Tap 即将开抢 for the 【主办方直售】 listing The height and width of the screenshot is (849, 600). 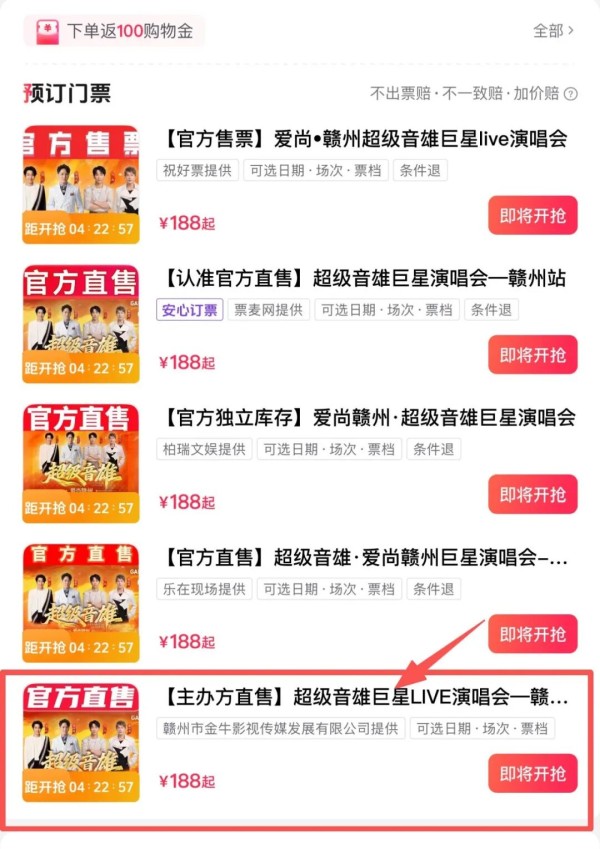533,774
